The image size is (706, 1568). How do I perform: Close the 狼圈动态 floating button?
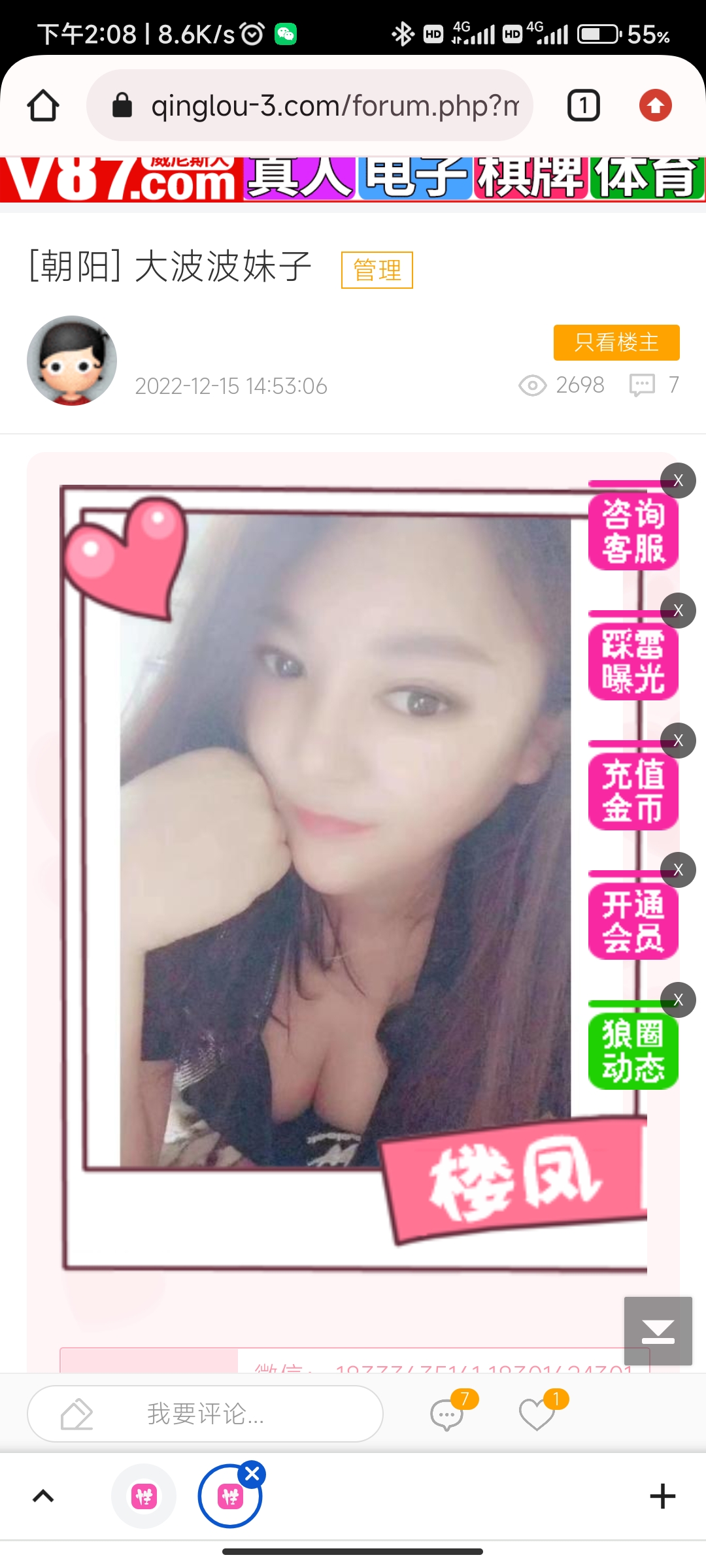point(678,1000)
